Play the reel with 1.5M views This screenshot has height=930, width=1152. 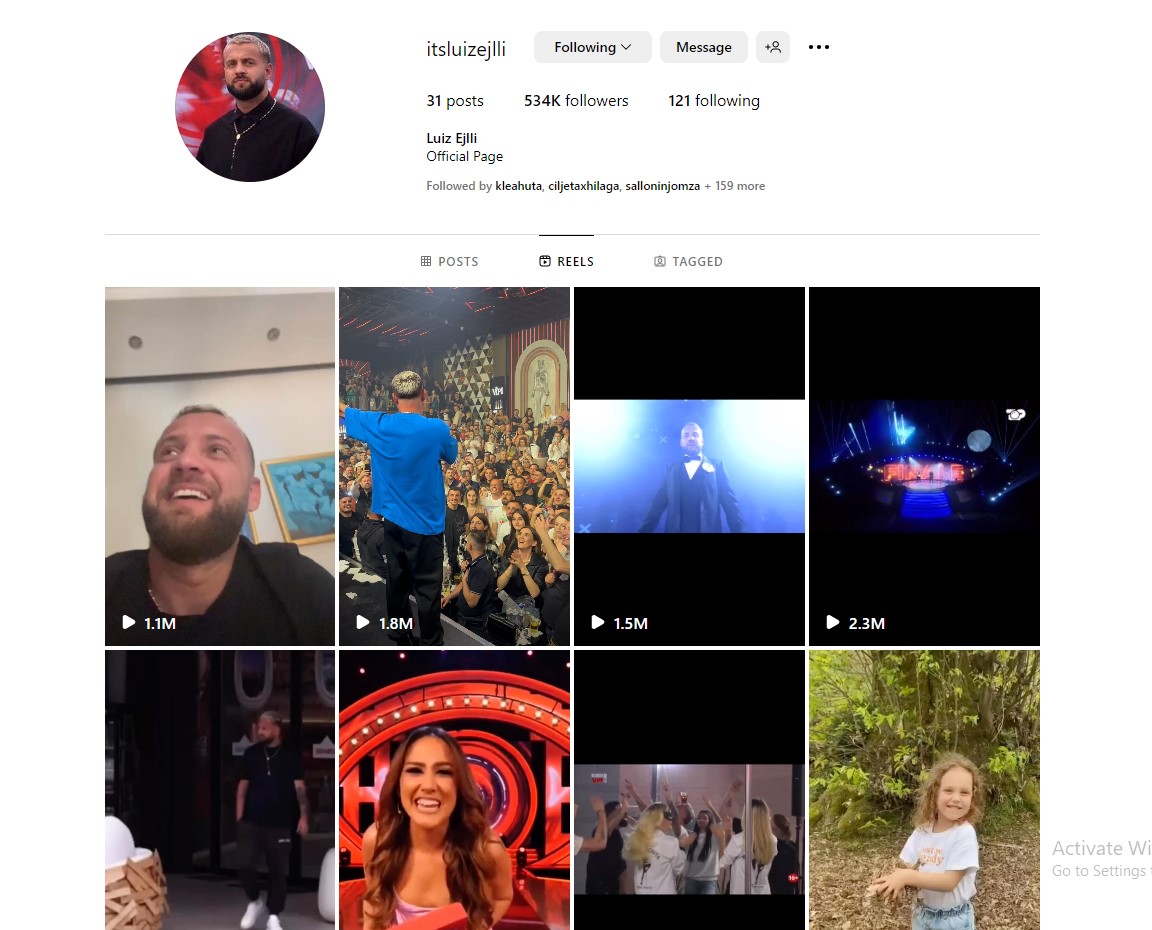[x=689, y=466]
